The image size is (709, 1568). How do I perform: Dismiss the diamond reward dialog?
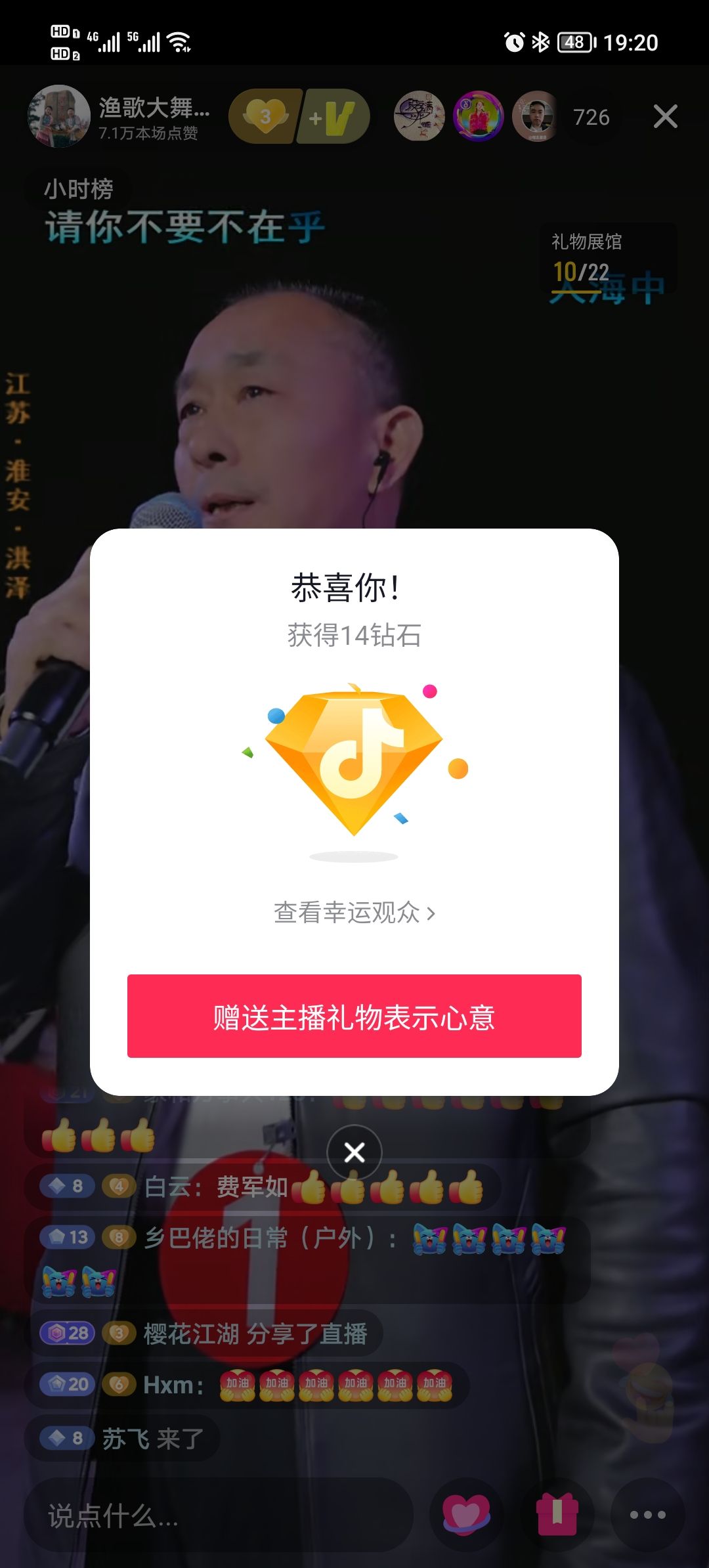tap(354, 1152)
